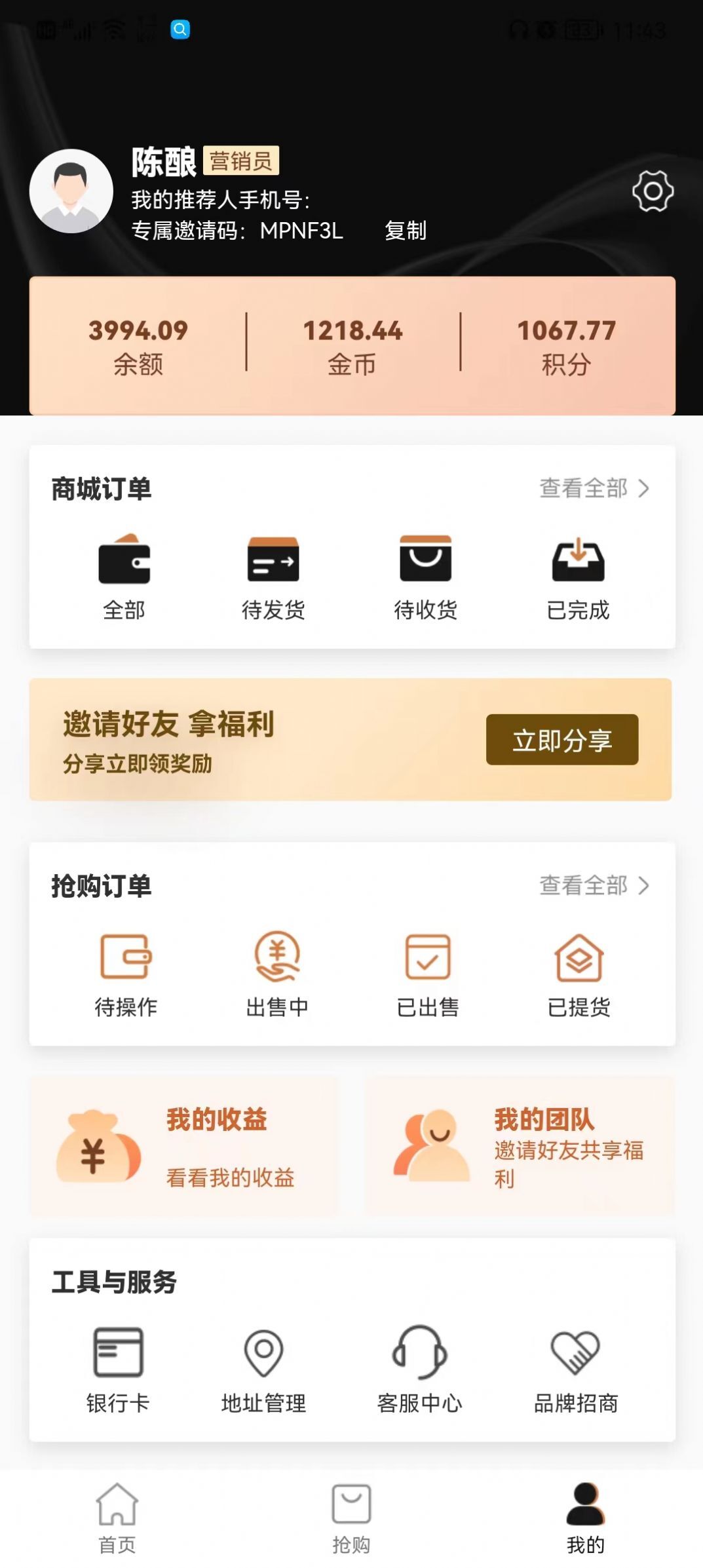The height and width of the screenshot is (1568, 703).
Task: Click the 已提货 house icon
Action: pyautogui.click(x=578, y=963)
